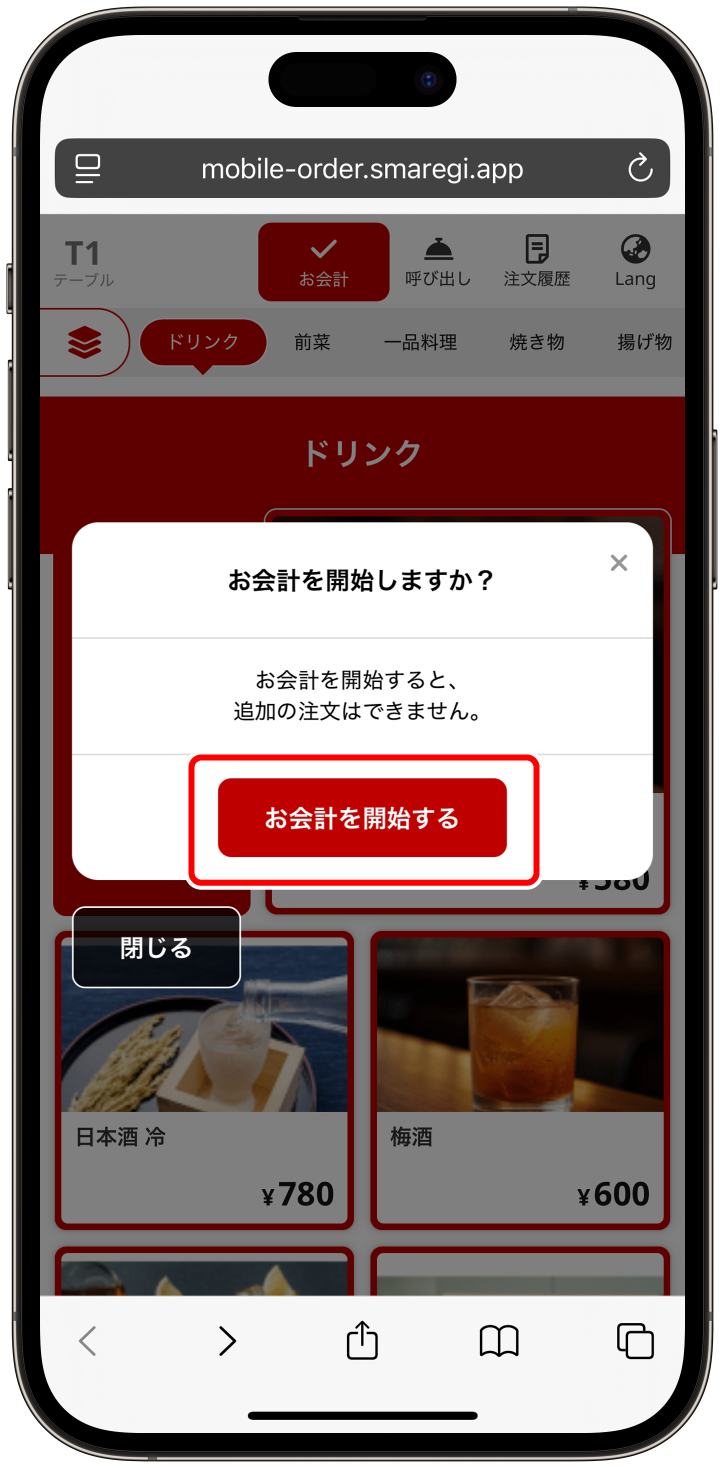Screen dimensions: 725x1468
Task: Switch to the 一品料理 category
Action: pyautogui.click(x=420, y=343)
